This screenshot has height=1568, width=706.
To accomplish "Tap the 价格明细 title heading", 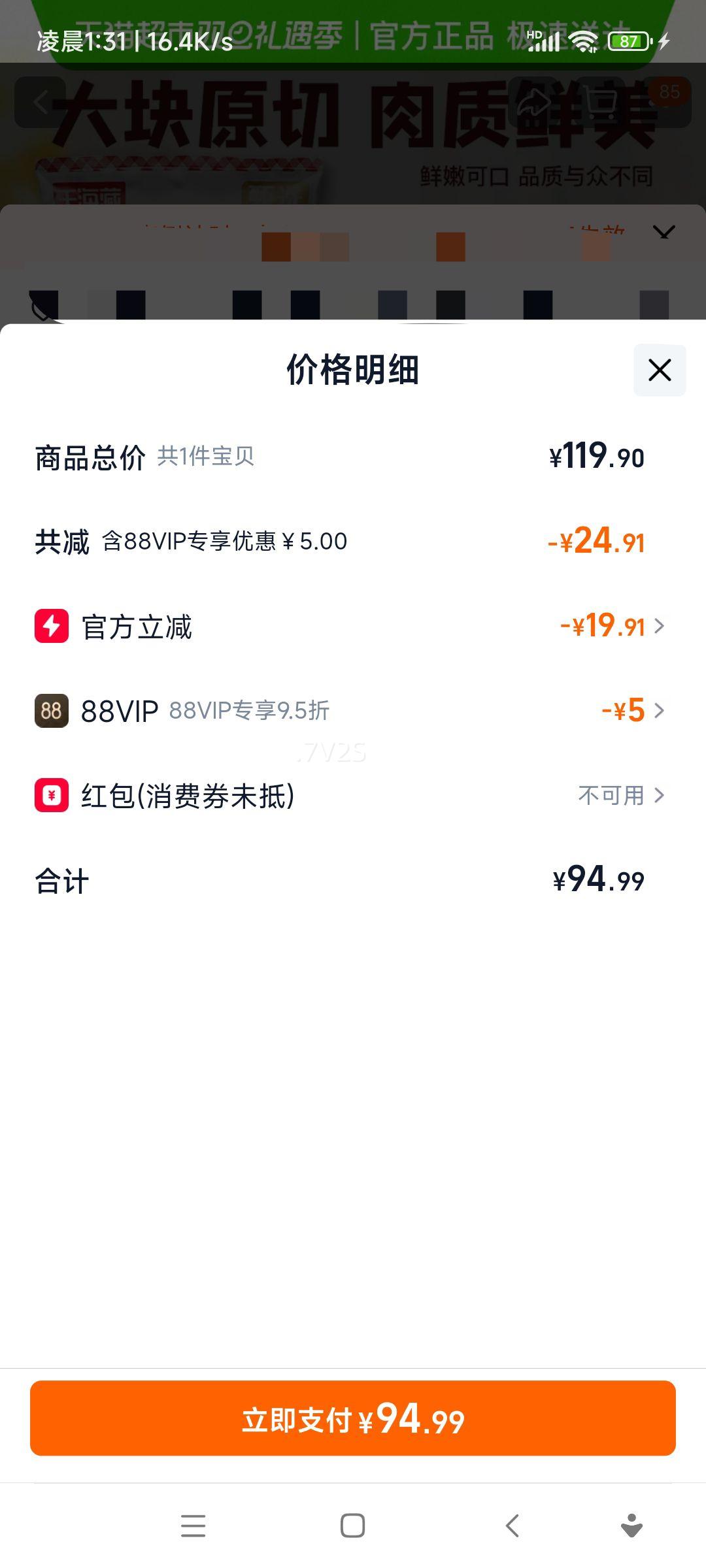I will coord(352,370).
